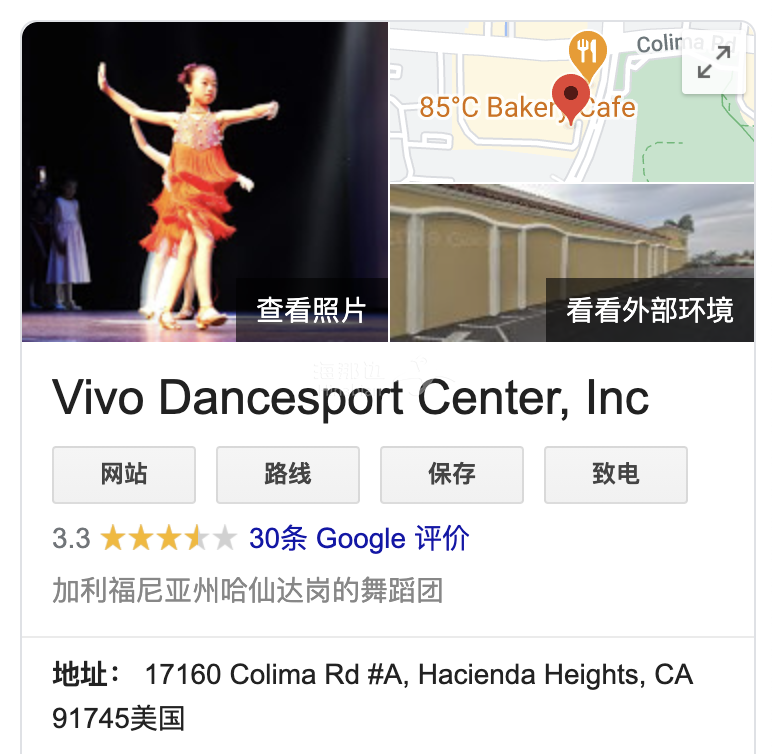Call the business via 致电

click(x=616, y=474)
